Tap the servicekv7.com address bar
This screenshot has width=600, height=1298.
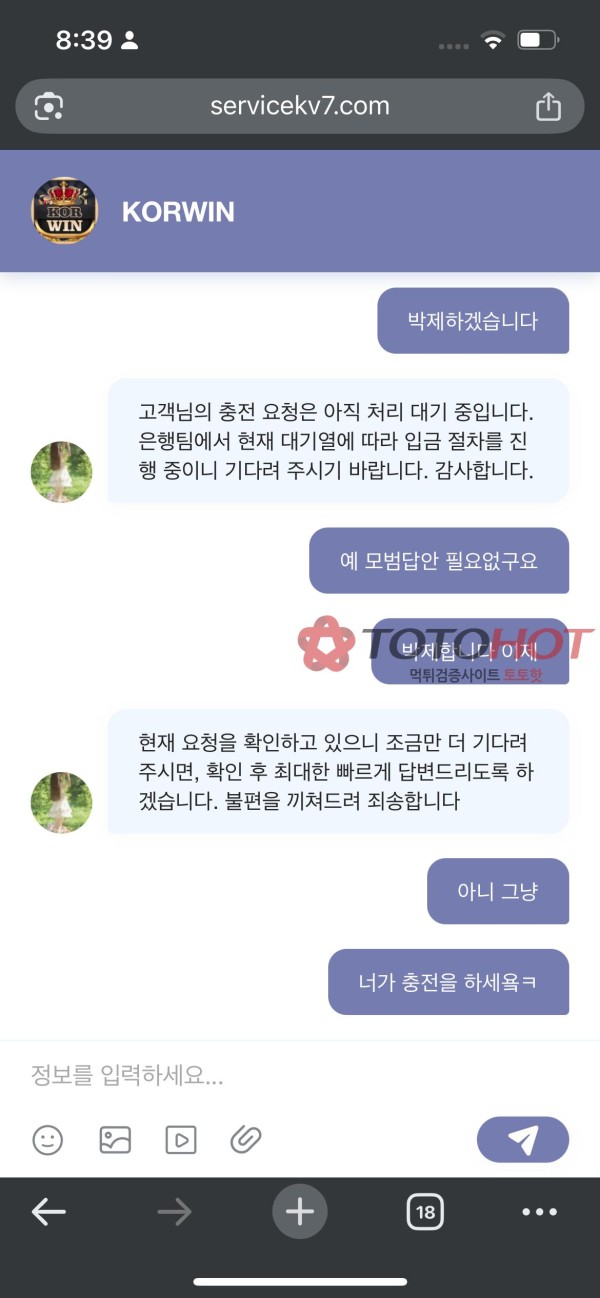[x=300, y=106]
